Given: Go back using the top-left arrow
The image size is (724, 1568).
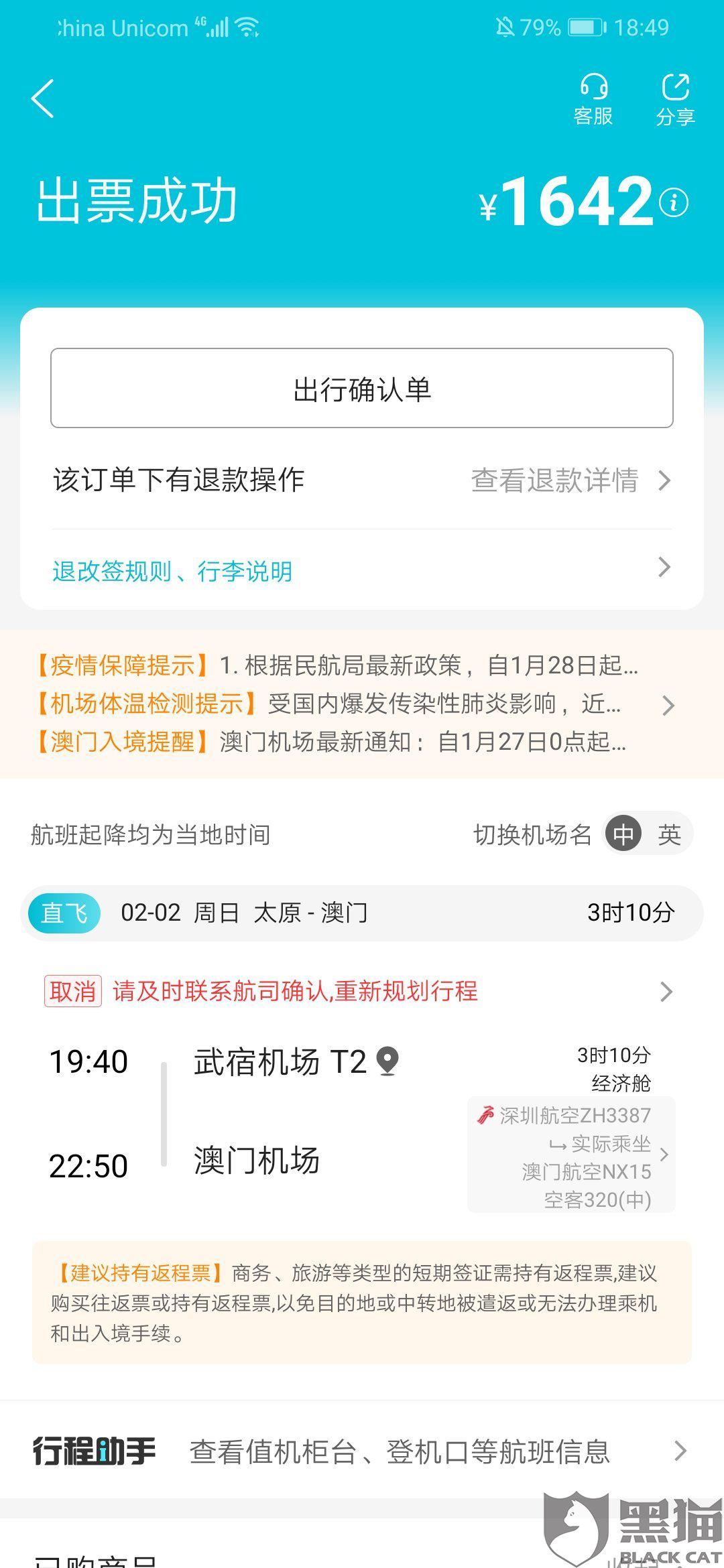Looking at the screenshot, I should (43, 99).
